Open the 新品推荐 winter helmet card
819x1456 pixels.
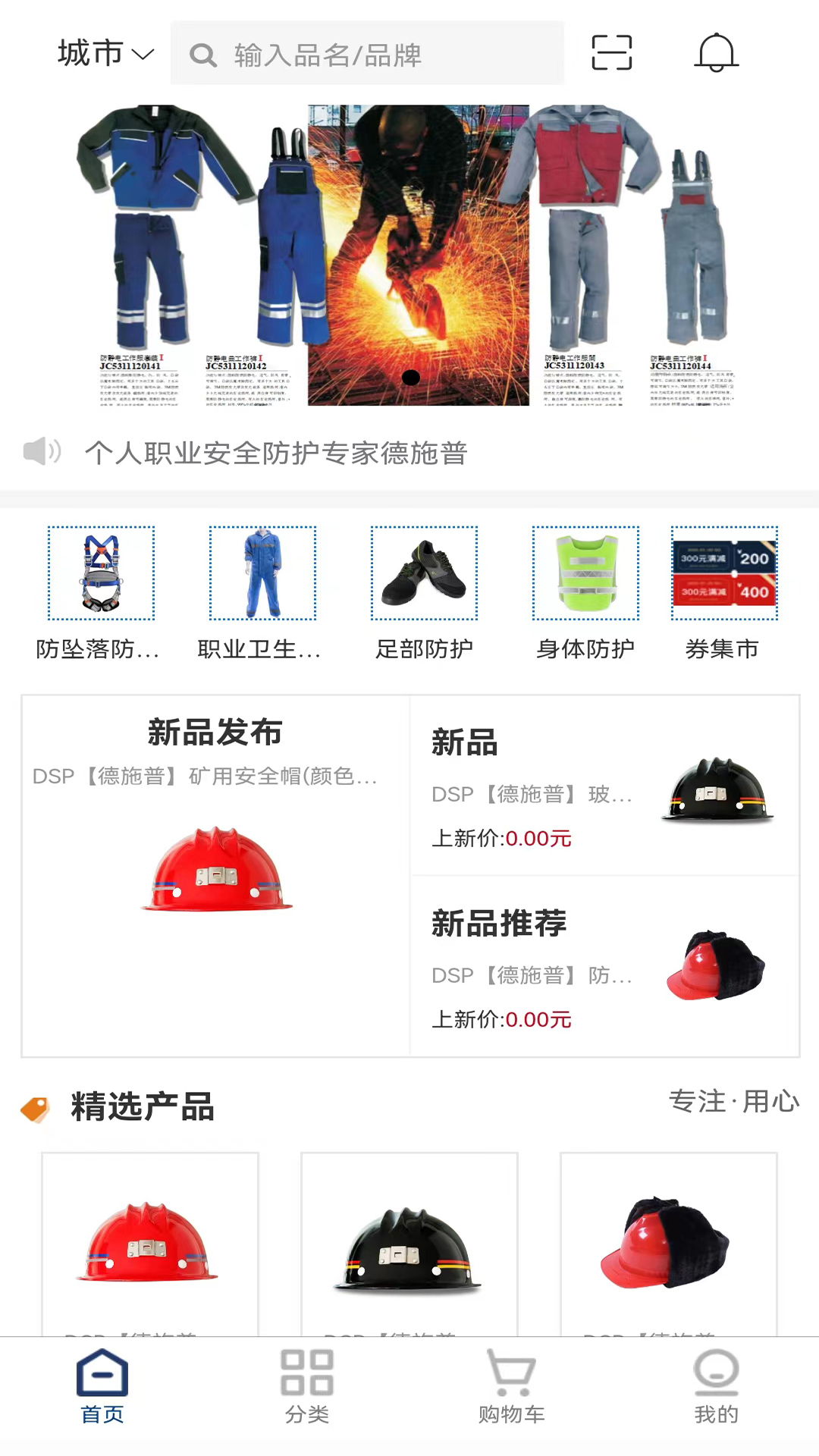tap(604, 966)
